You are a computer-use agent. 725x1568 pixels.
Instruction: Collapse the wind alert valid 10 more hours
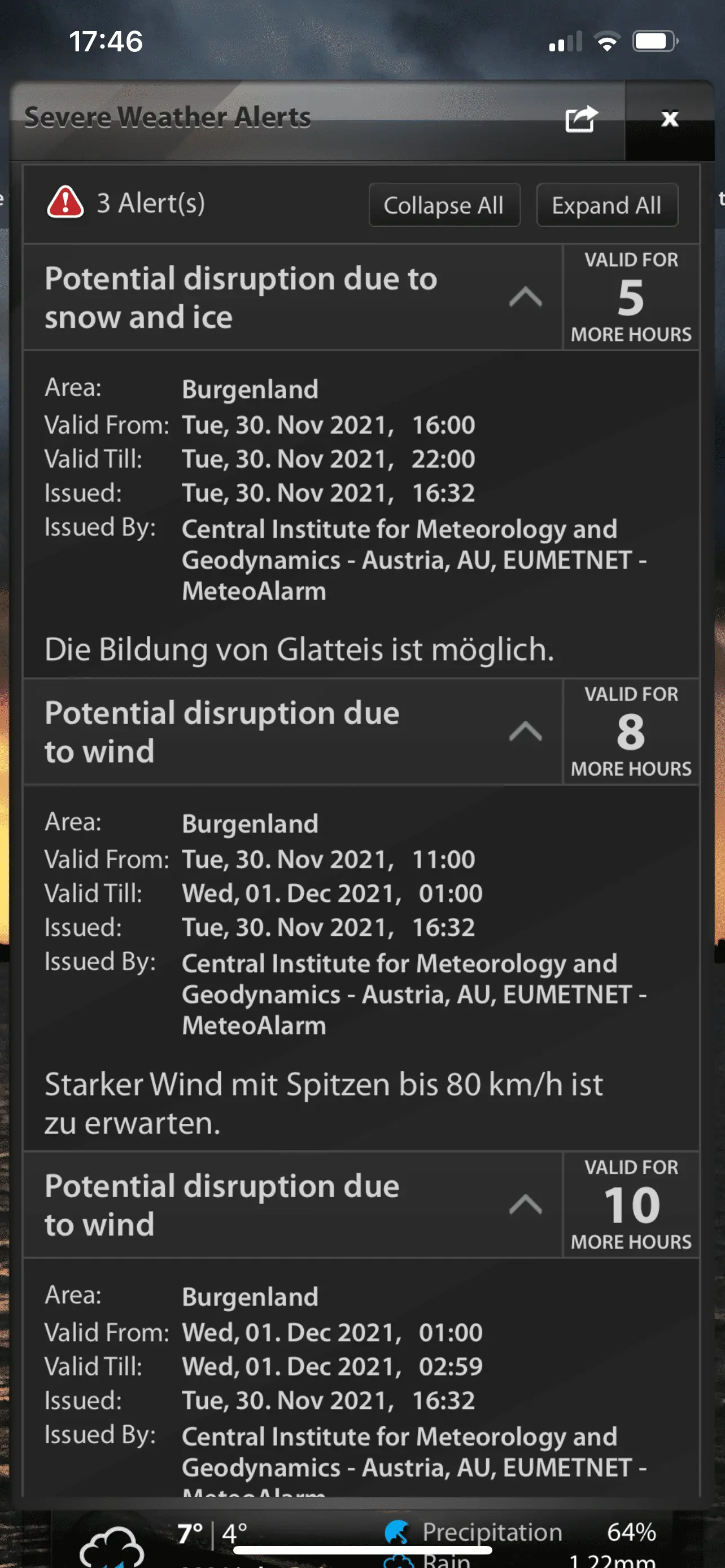(x=525, y=1205)
